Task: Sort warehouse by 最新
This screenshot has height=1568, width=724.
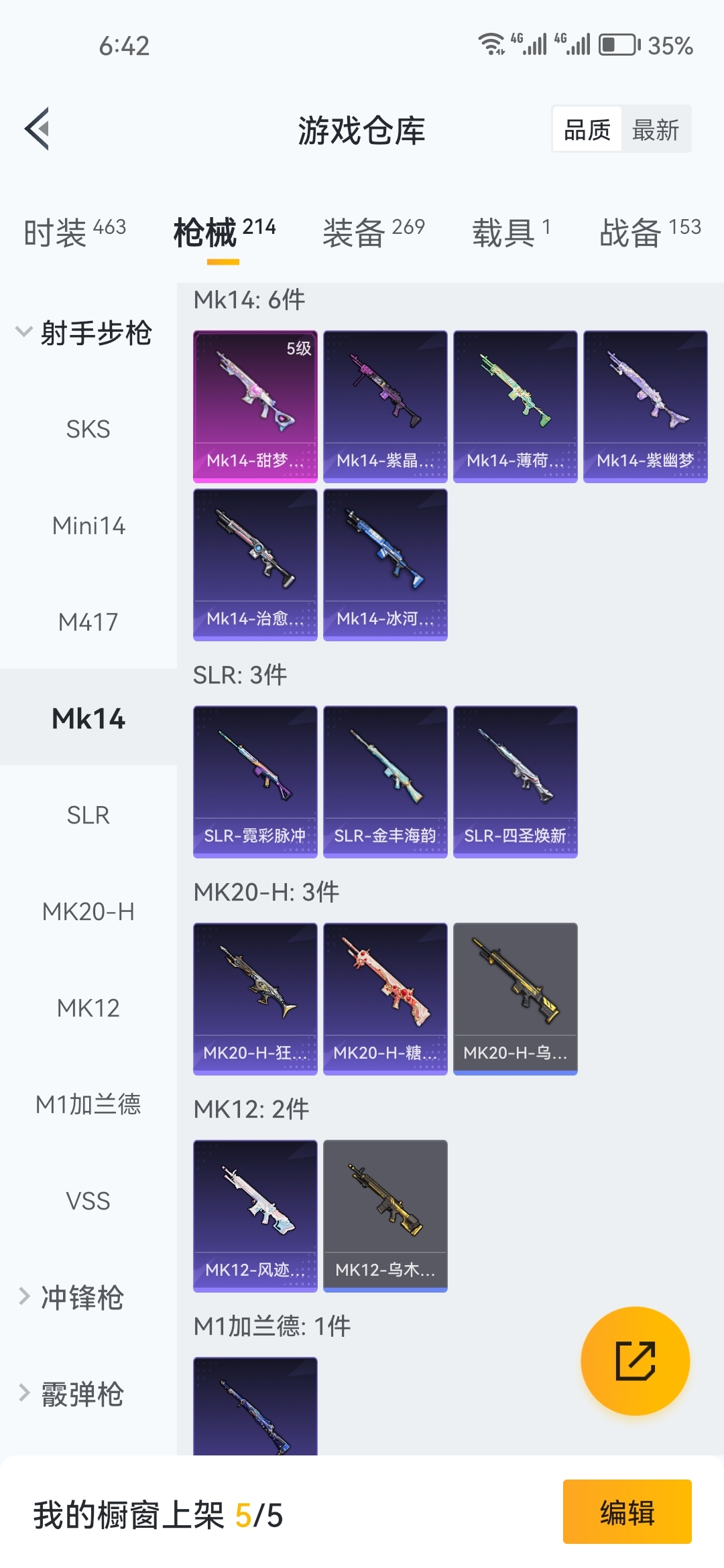Action: 655,129
